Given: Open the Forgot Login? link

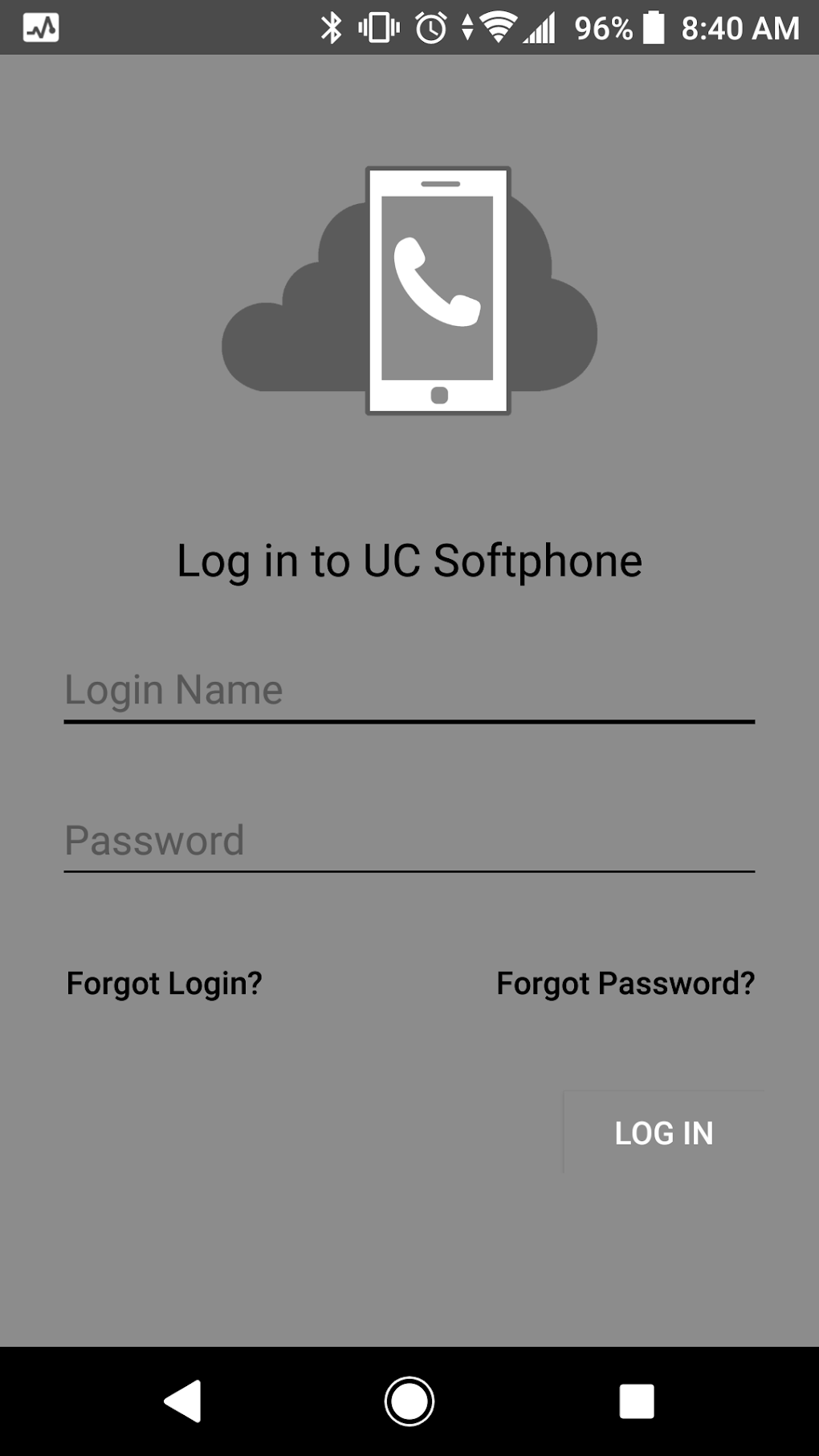Looking at the screenshot, I should pos(164,983).
